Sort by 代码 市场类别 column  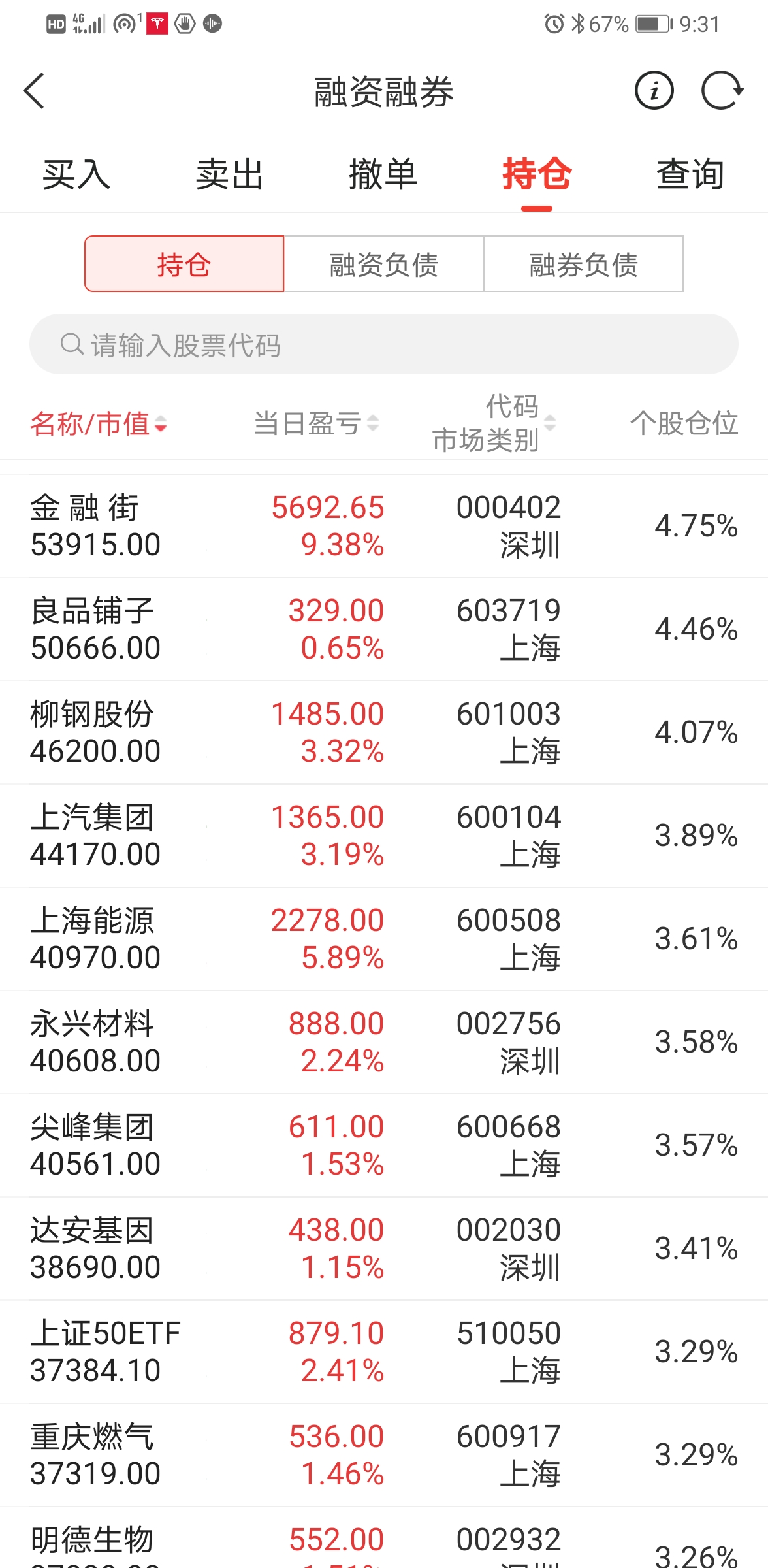coord(494,423)
